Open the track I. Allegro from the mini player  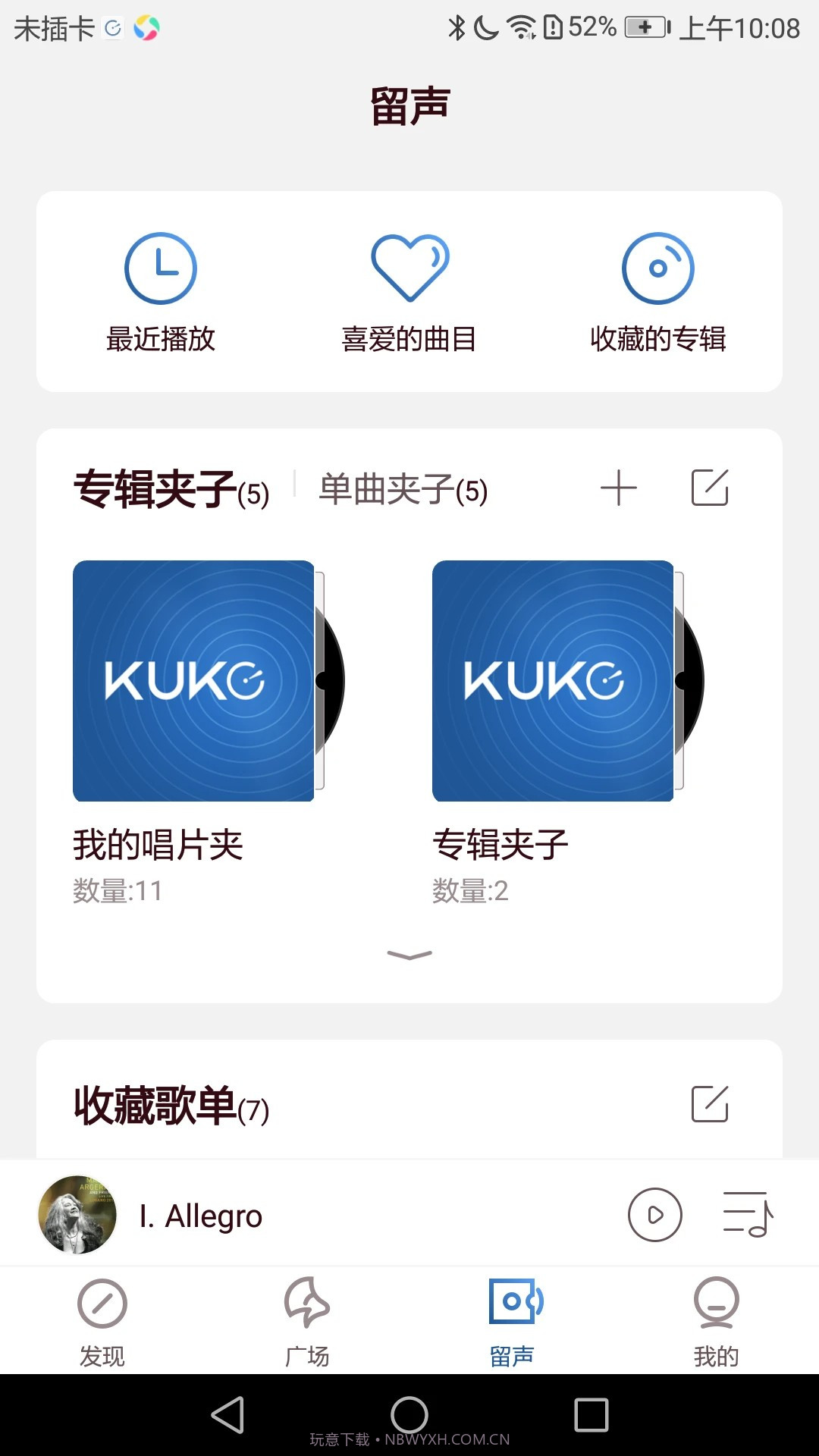200,1214
